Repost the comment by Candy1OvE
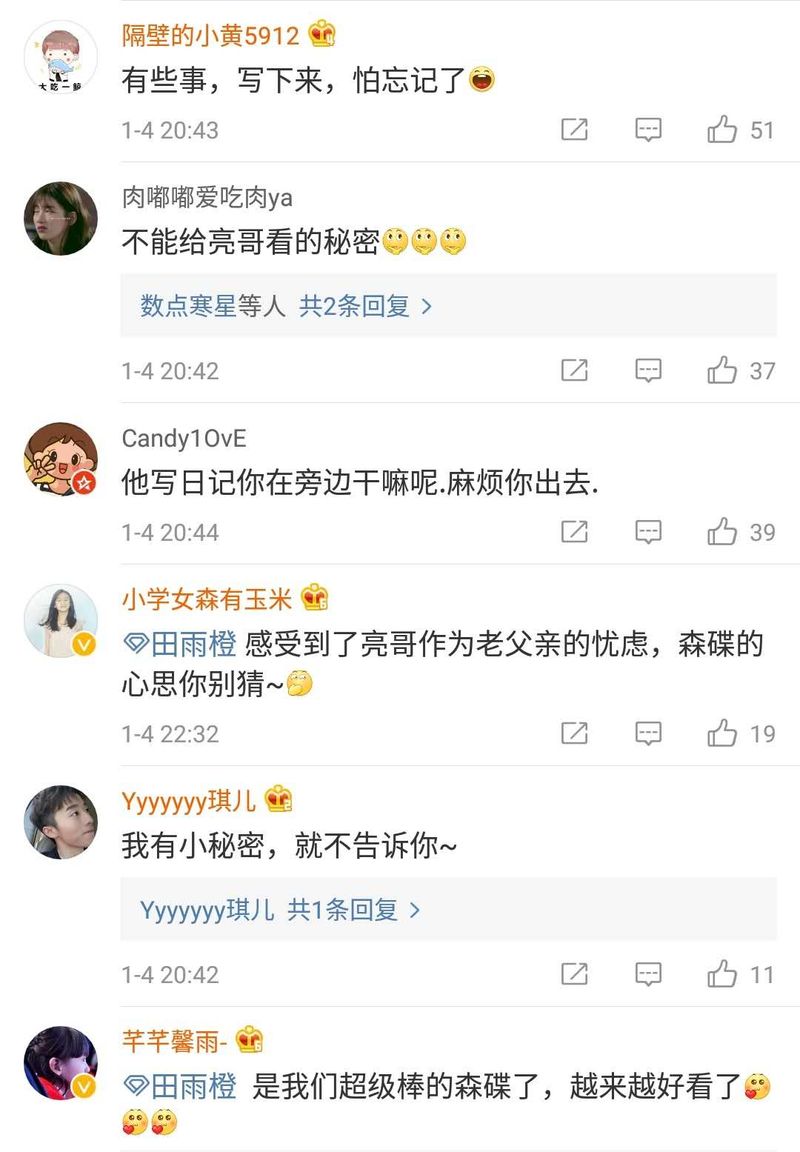 (574, 532)
